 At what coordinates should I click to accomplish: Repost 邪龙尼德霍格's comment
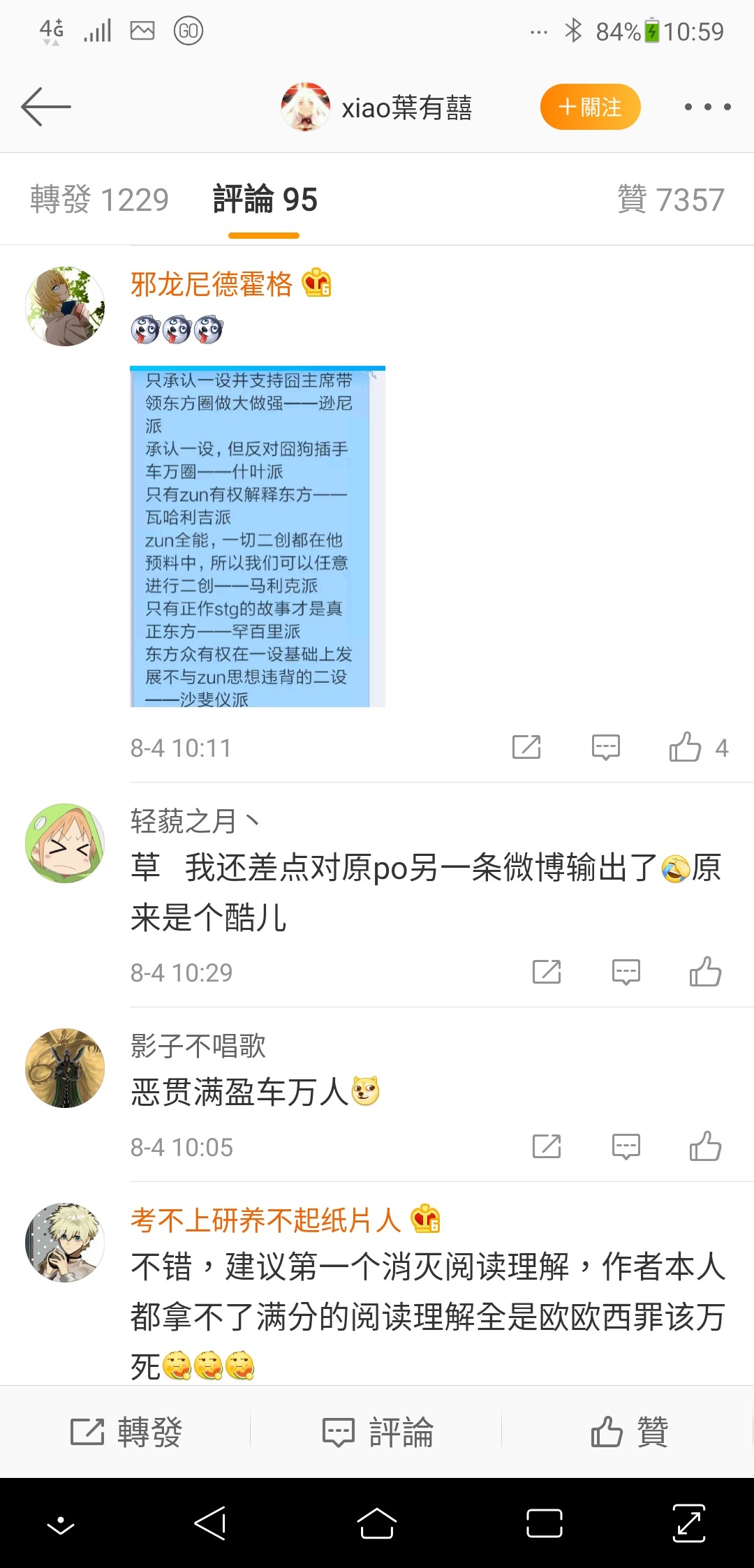click(x=526, y=748)
